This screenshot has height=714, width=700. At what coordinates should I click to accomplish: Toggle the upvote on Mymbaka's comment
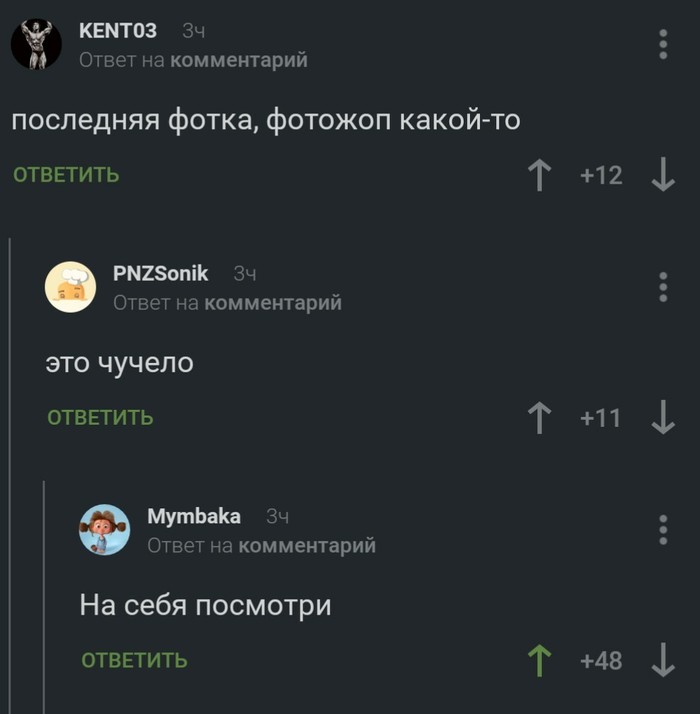tap(540, 660)
